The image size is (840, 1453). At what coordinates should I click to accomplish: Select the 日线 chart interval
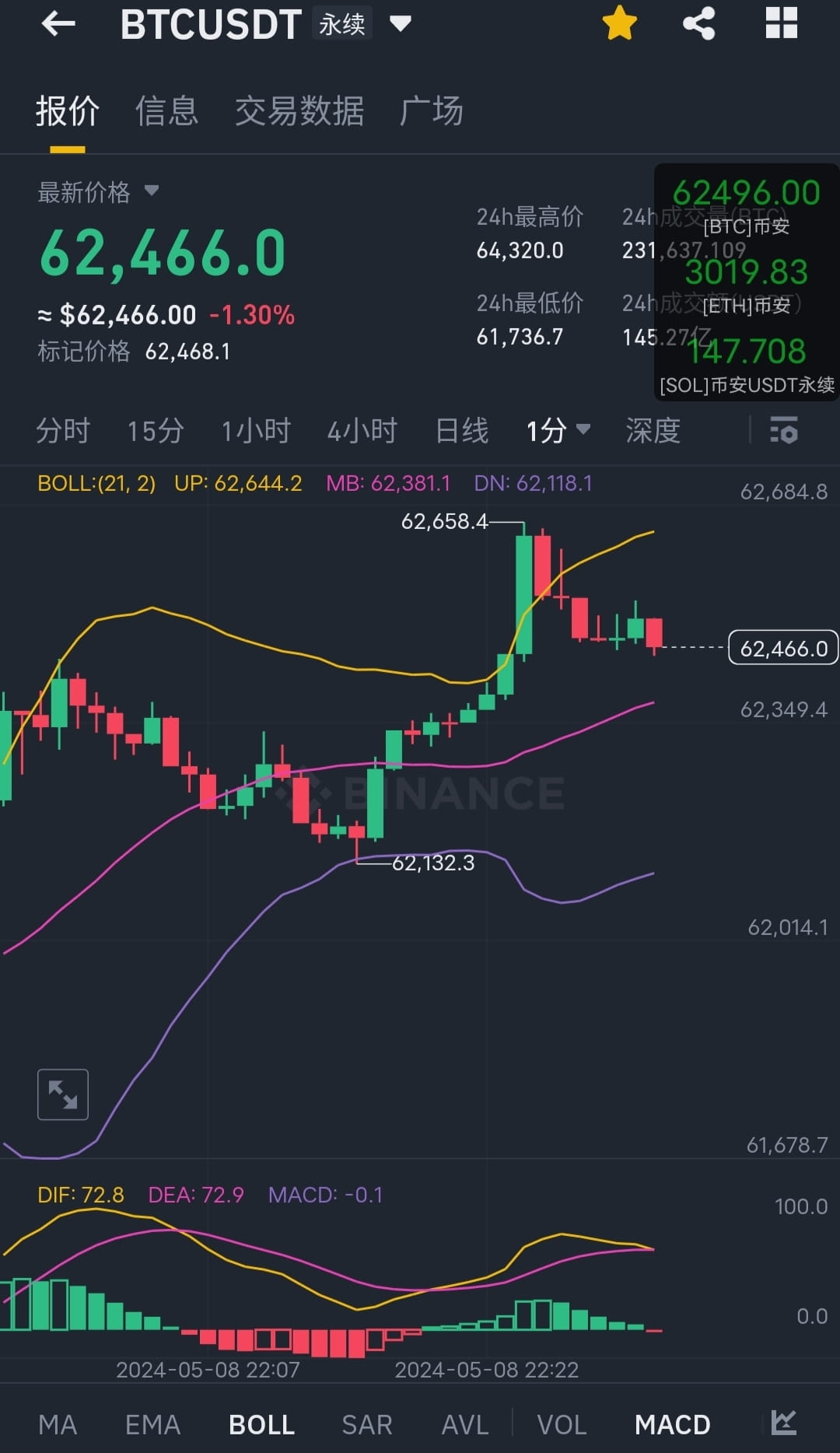(x=462, y=430)
